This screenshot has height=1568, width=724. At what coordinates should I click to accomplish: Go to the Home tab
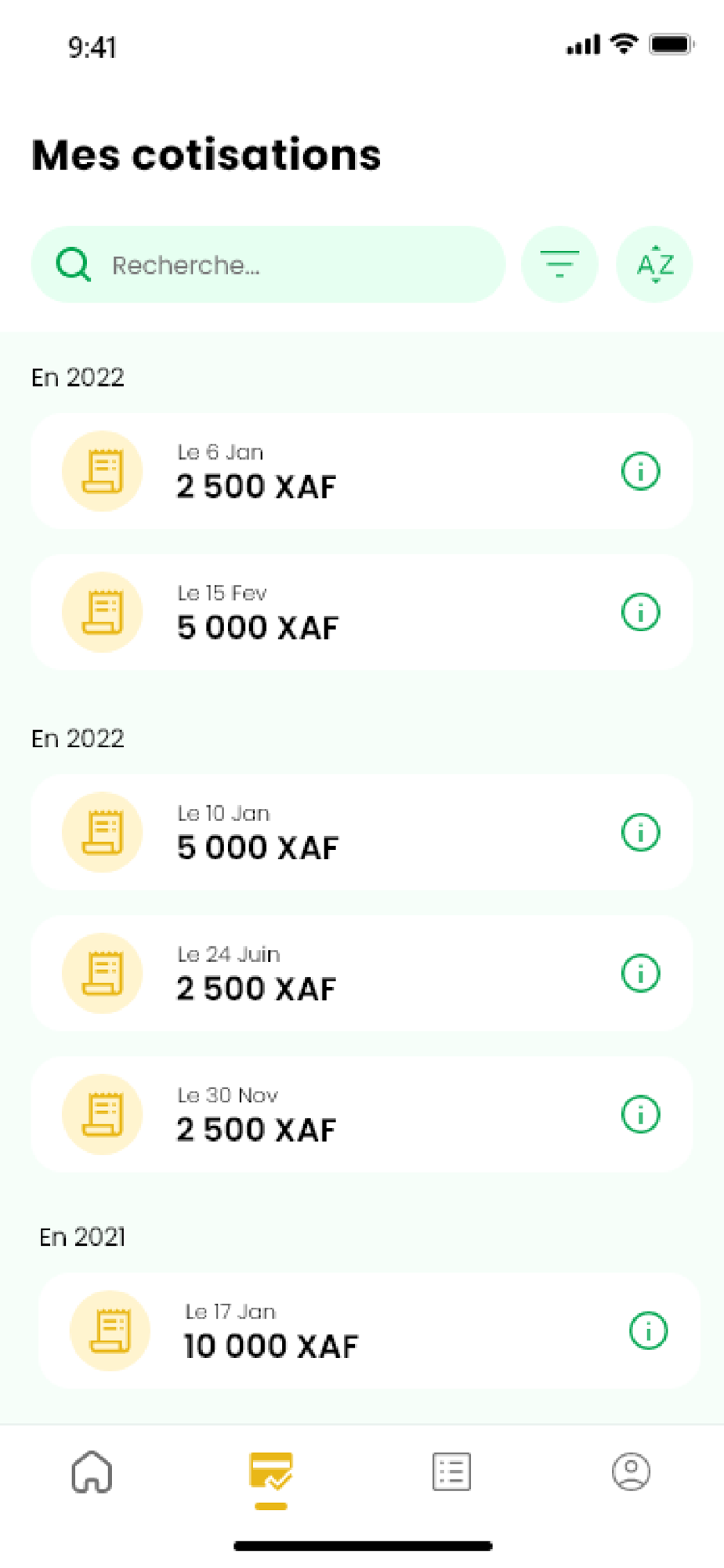[x=92, y=1472]
